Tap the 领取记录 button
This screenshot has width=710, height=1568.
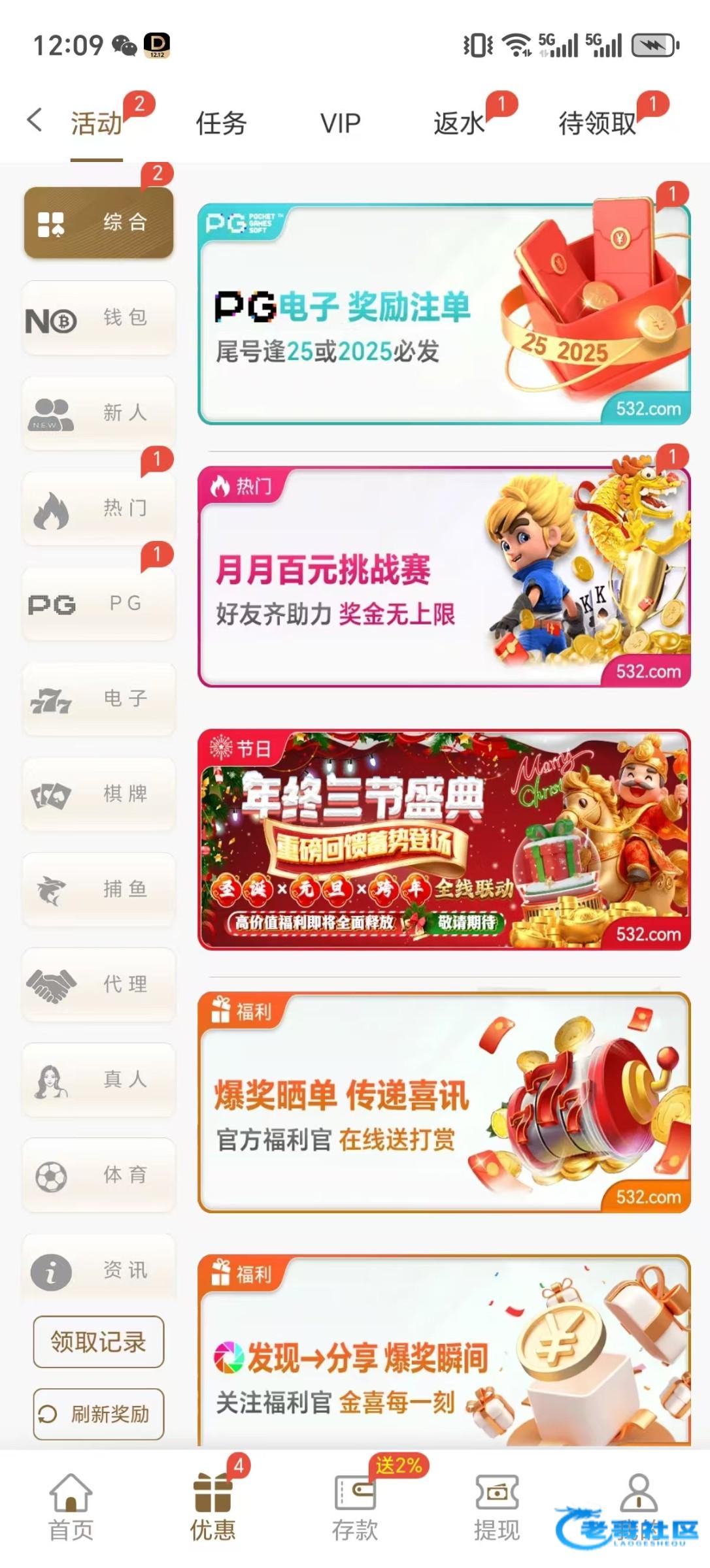tap(99, 1342)
